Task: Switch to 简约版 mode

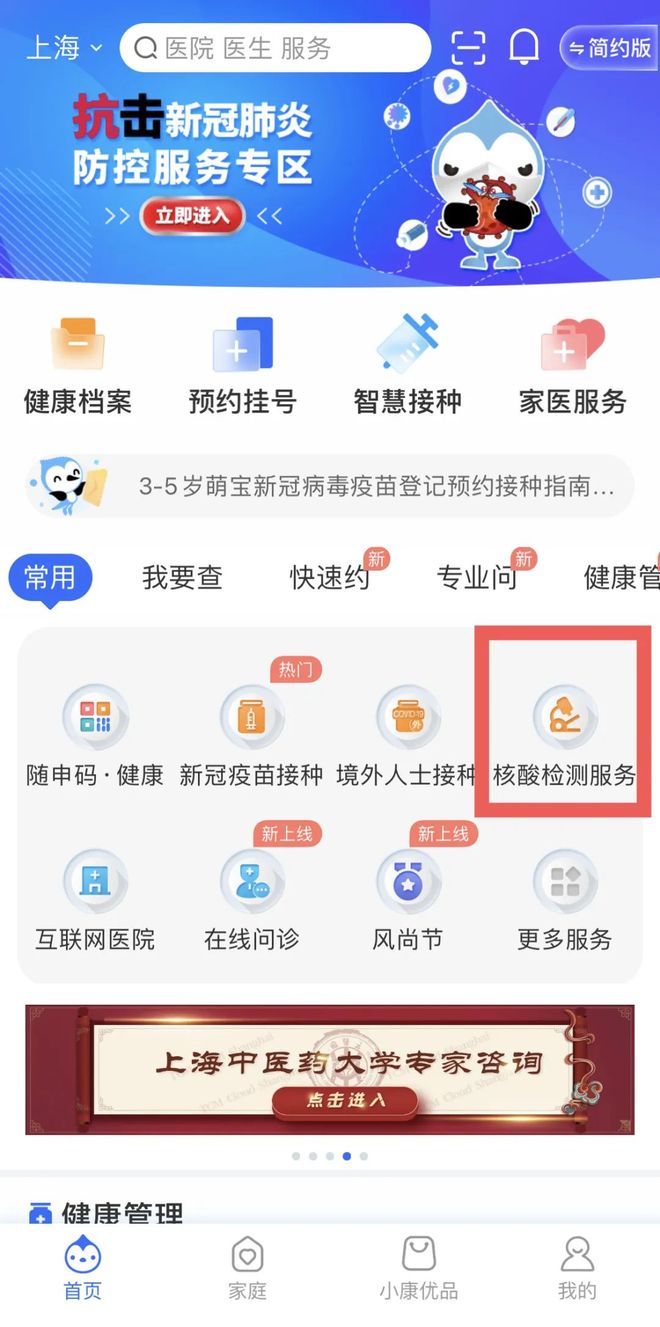Action: click(x=609, y=47)
